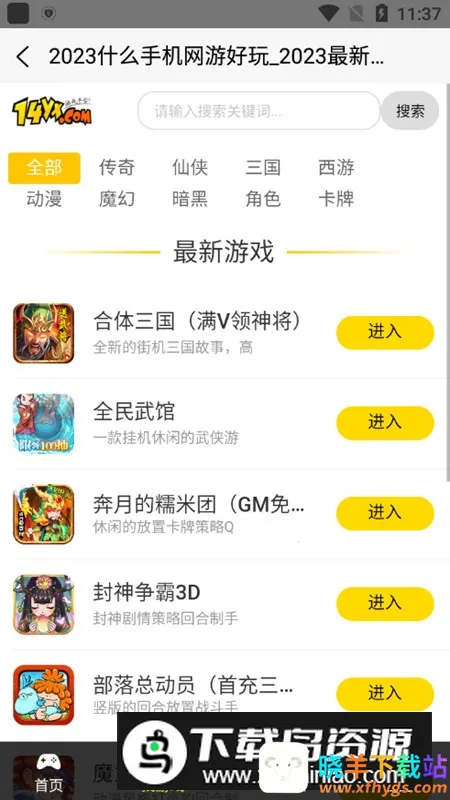The image size is (450, 800).
Task: Select the 全部 category chip
Action: point(44,168)
